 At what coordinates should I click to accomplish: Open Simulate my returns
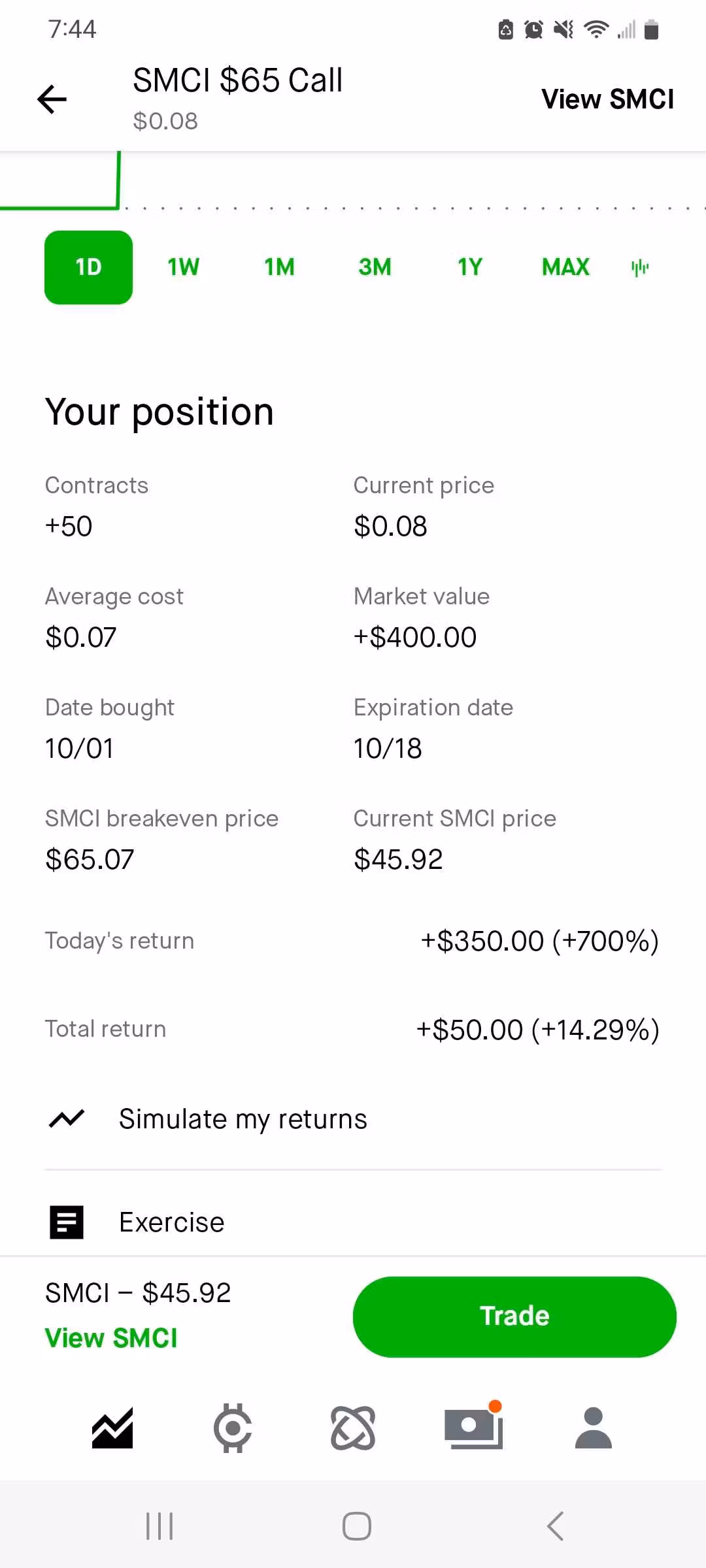pyautogui.click(x=353, y=1119)
